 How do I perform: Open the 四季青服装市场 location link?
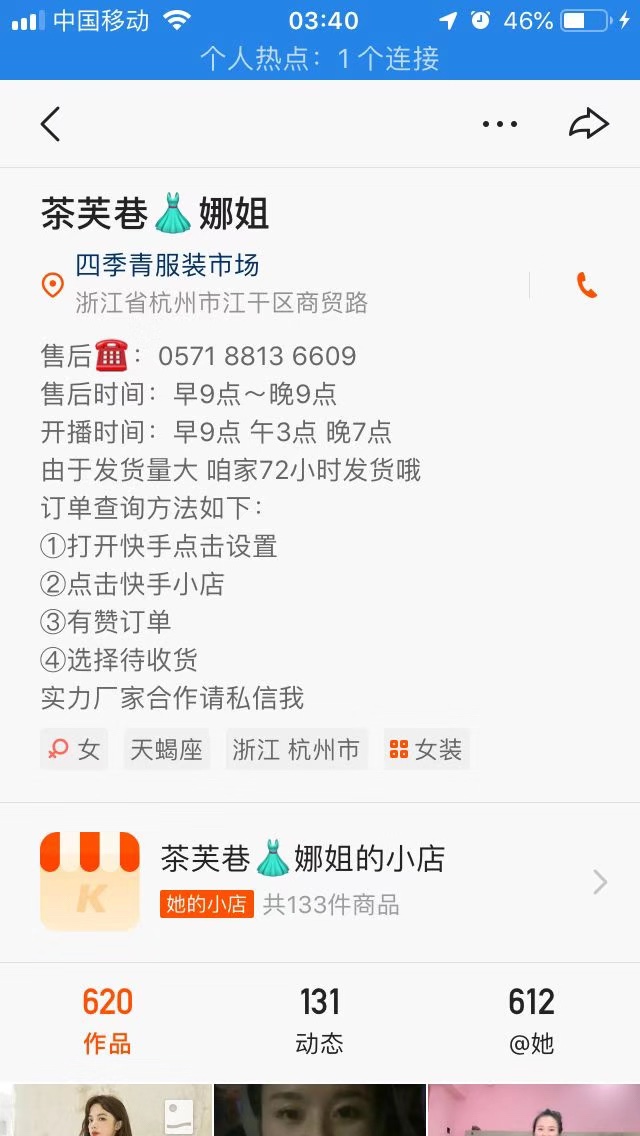point(167,265)
